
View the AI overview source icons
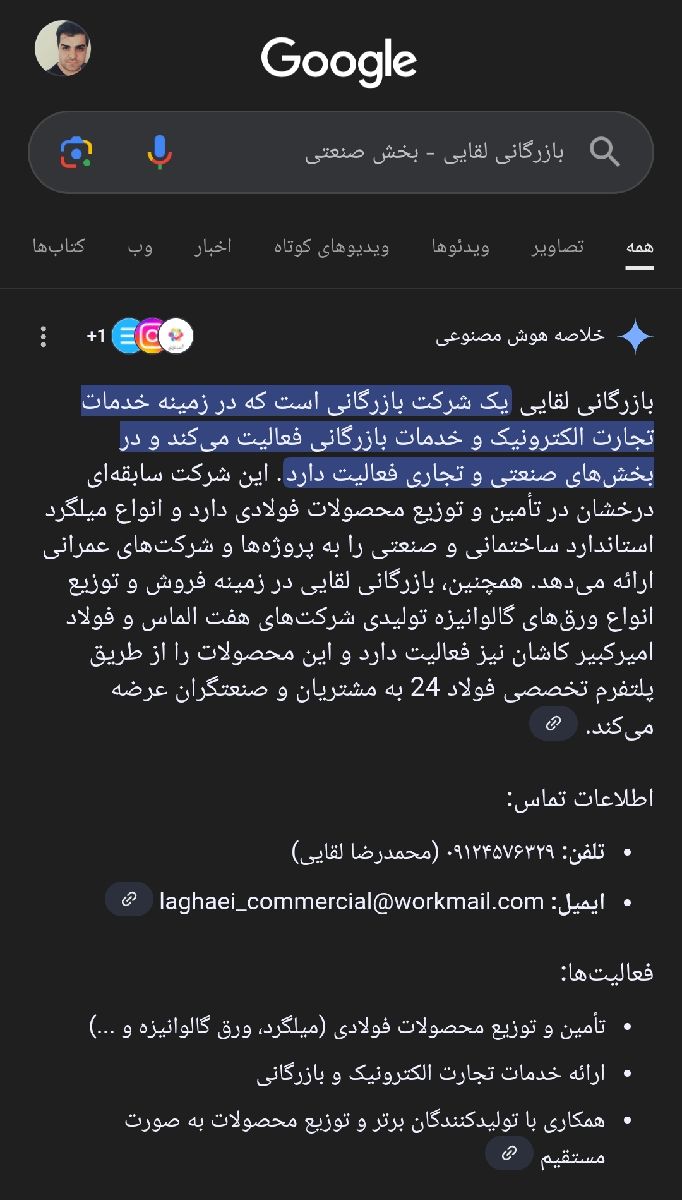(x=150, y=336)
